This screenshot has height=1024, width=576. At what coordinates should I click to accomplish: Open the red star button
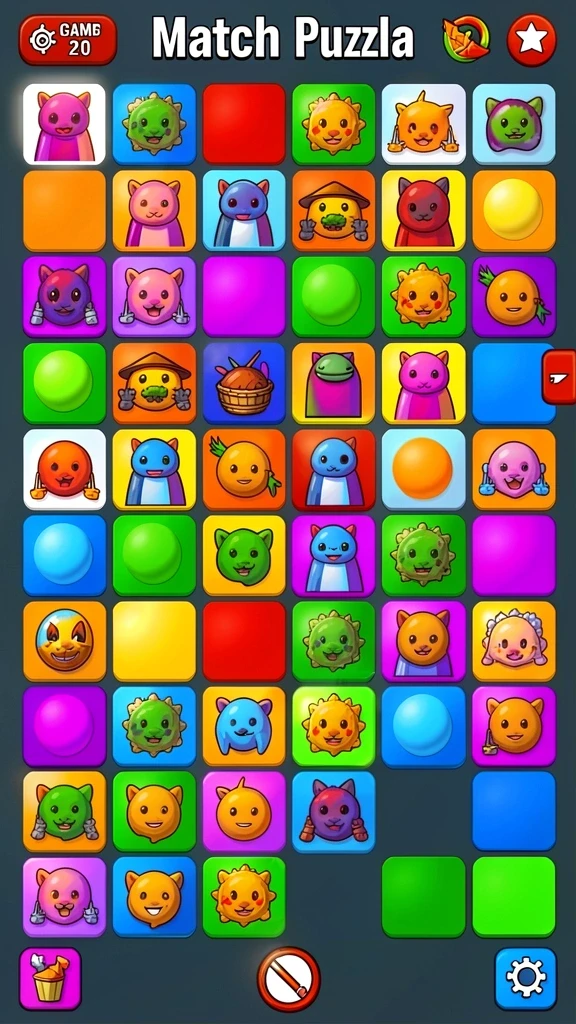click(x=532, y=40)
